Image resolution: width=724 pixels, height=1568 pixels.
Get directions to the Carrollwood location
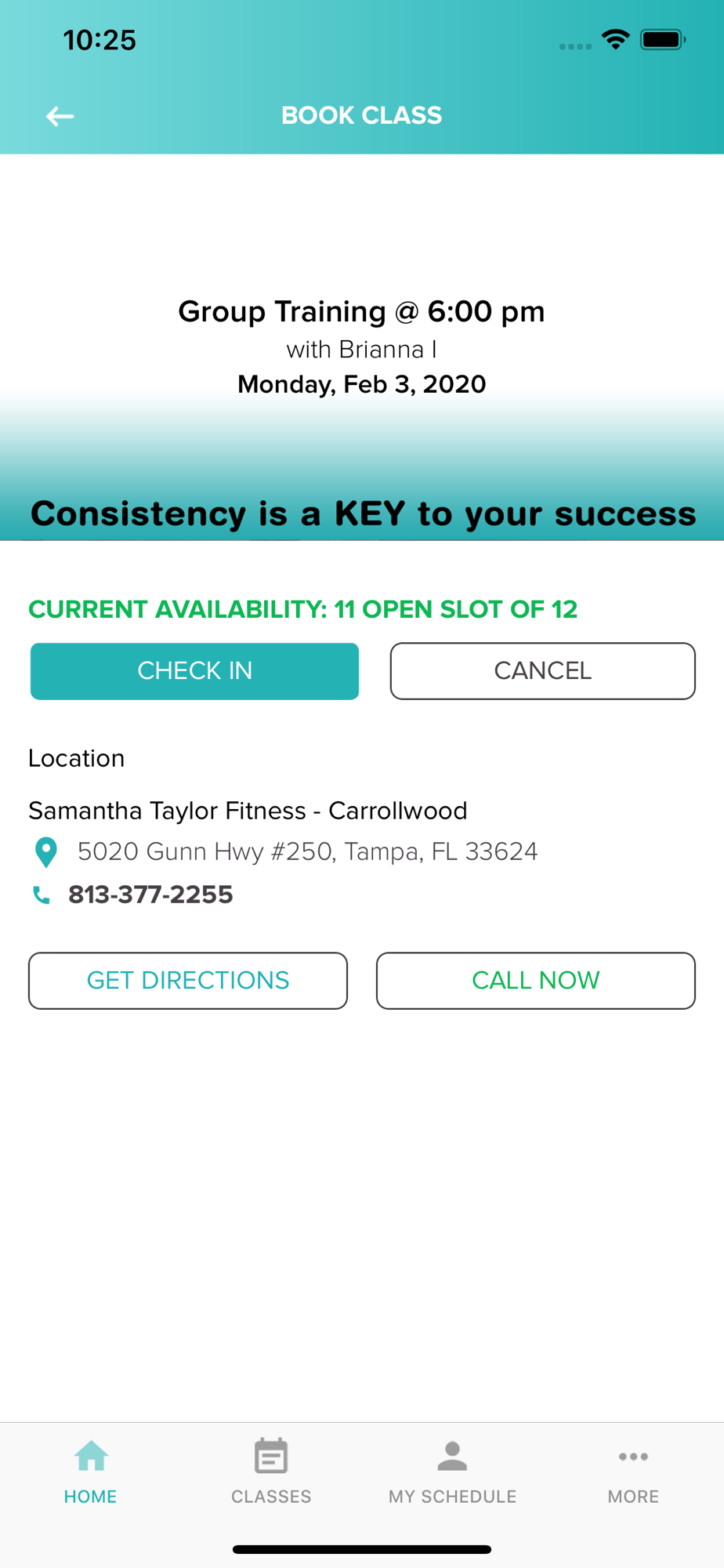188,981
